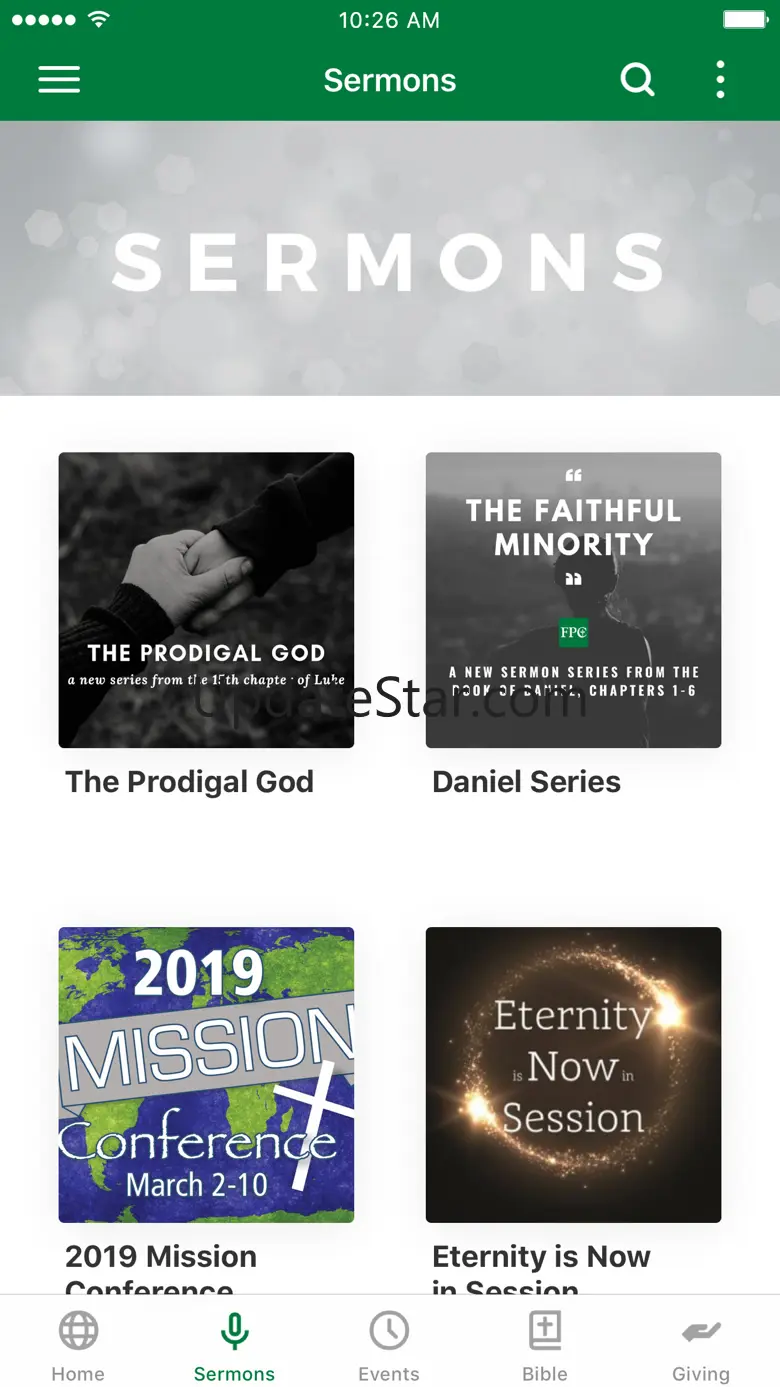Go to the Events tab
This screenshot has width=780, height=1387.
click(x=389, y=1346)
